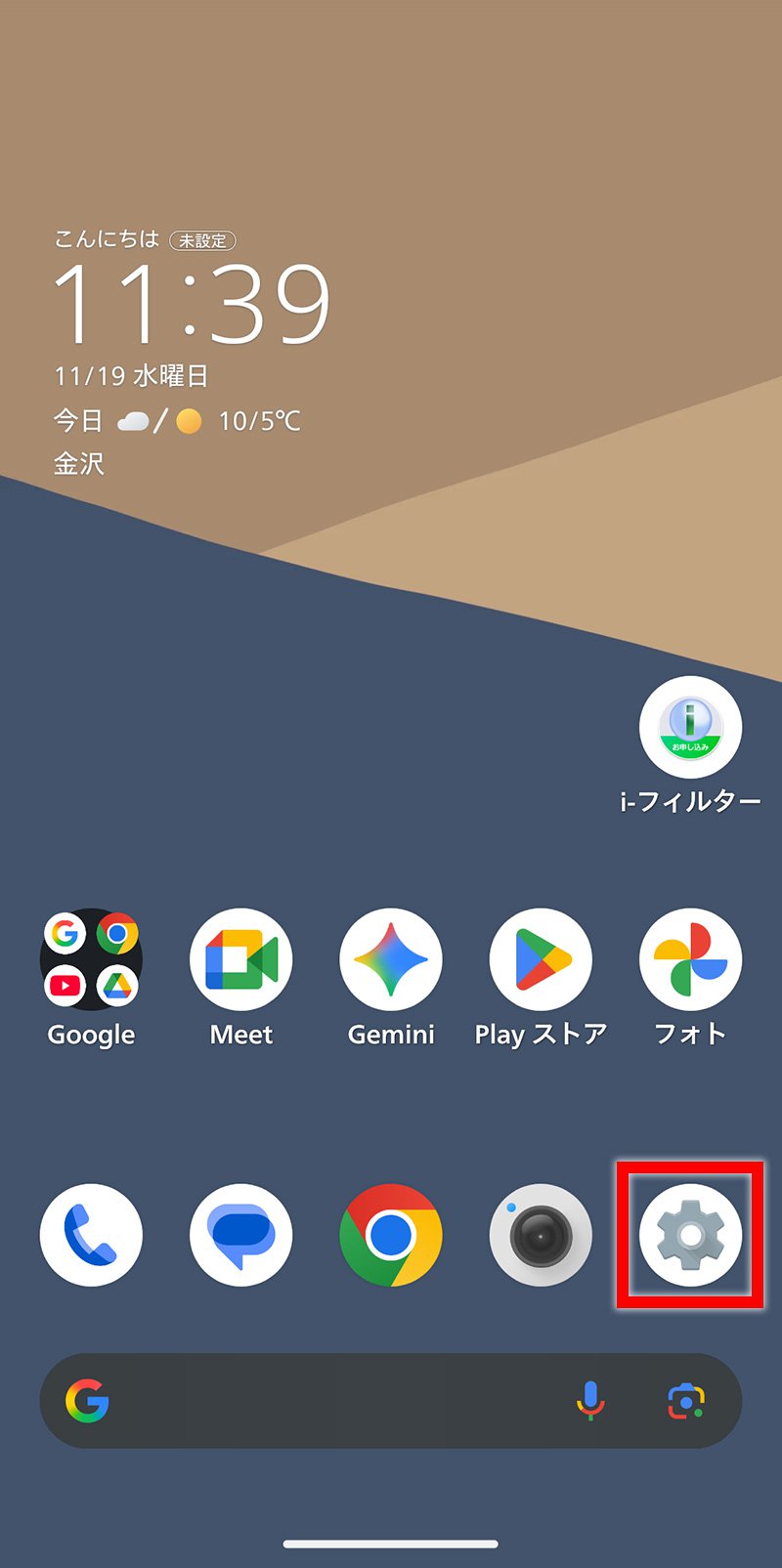Launch the Gemini app
The height and width of the screenshot is (1568, 782).
coord(390,957)
